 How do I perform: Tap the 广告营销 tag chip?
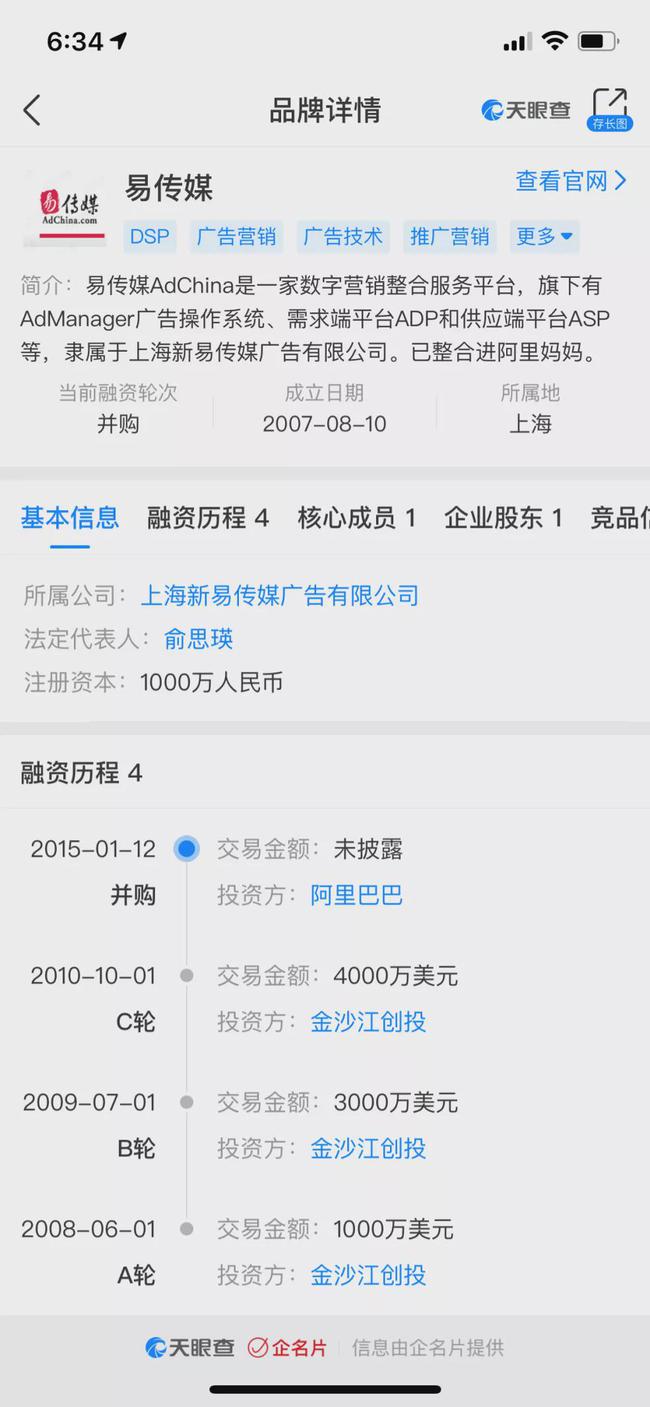pos(236,237)
